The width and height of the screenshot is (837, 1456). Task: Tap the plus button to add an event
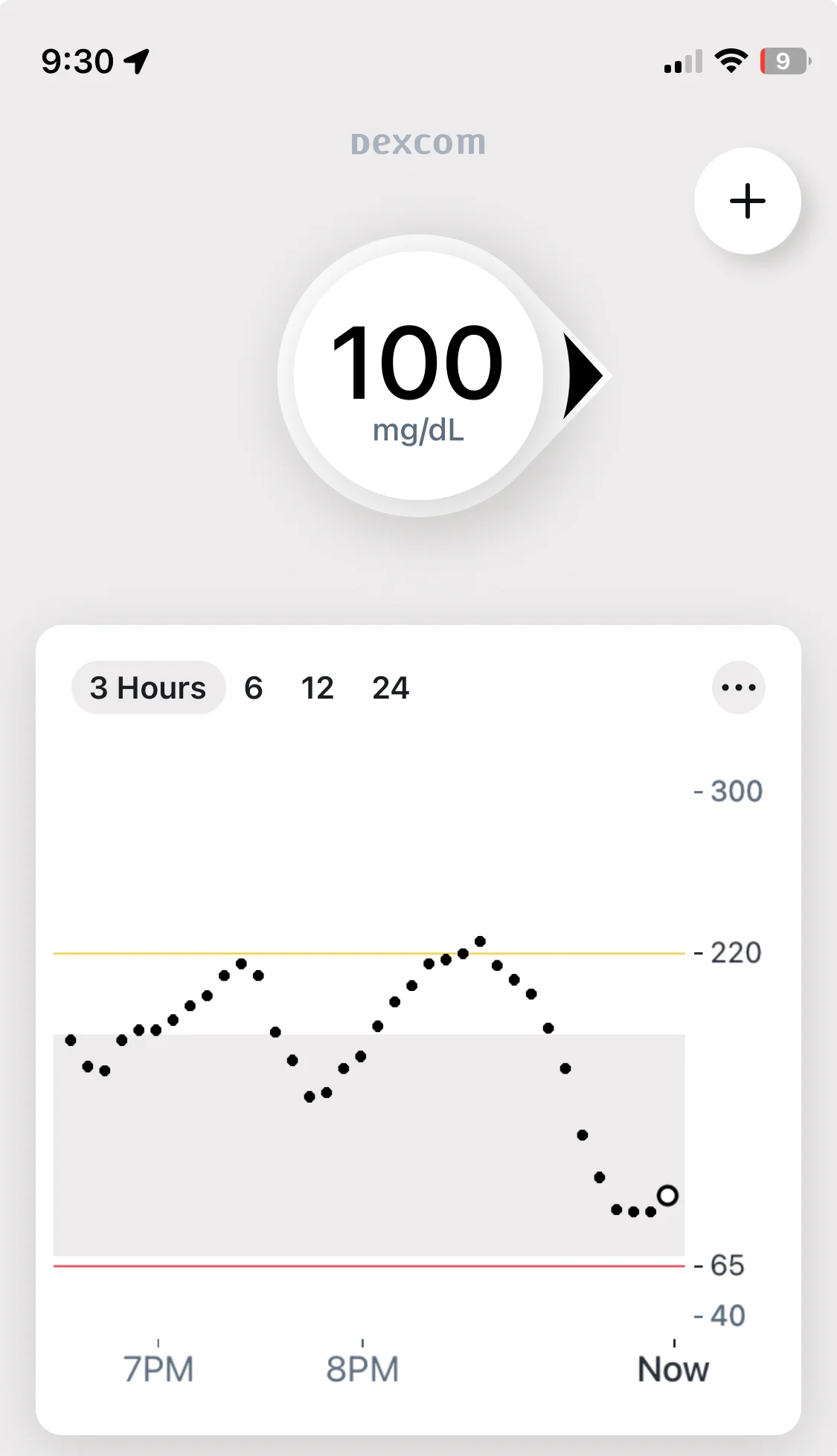pos(747,201)
